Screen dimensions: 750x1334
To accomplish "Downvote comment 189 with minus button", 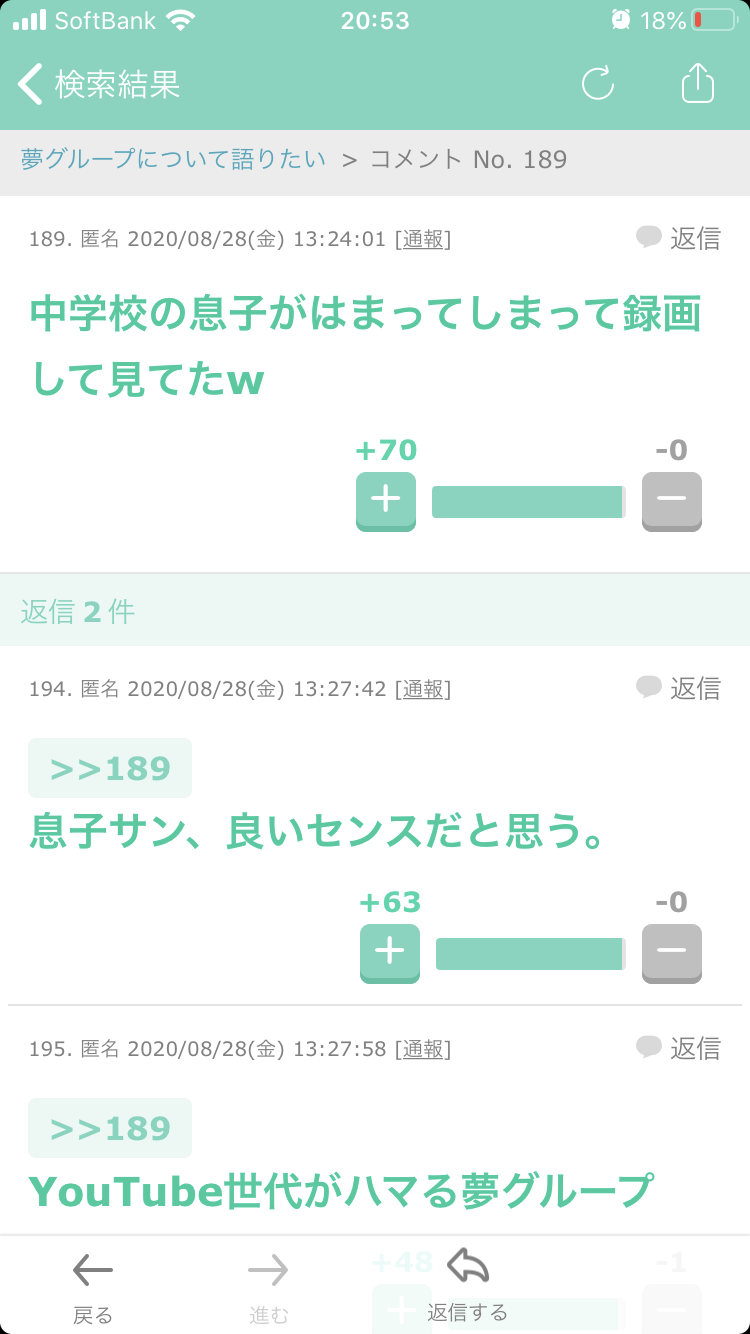I will pos(672,501).
